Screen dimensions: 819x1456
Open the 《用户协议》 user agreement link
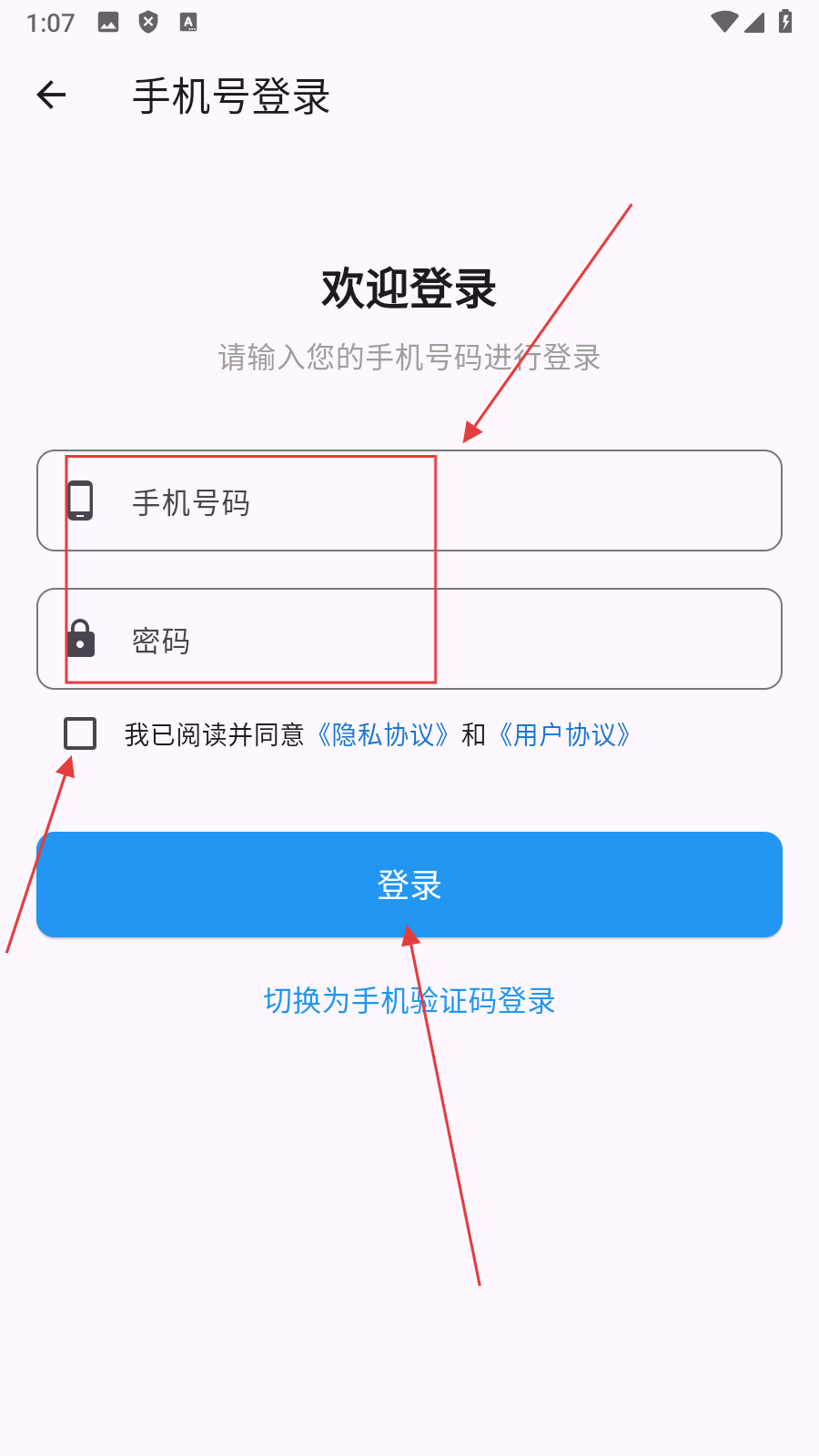564,735
